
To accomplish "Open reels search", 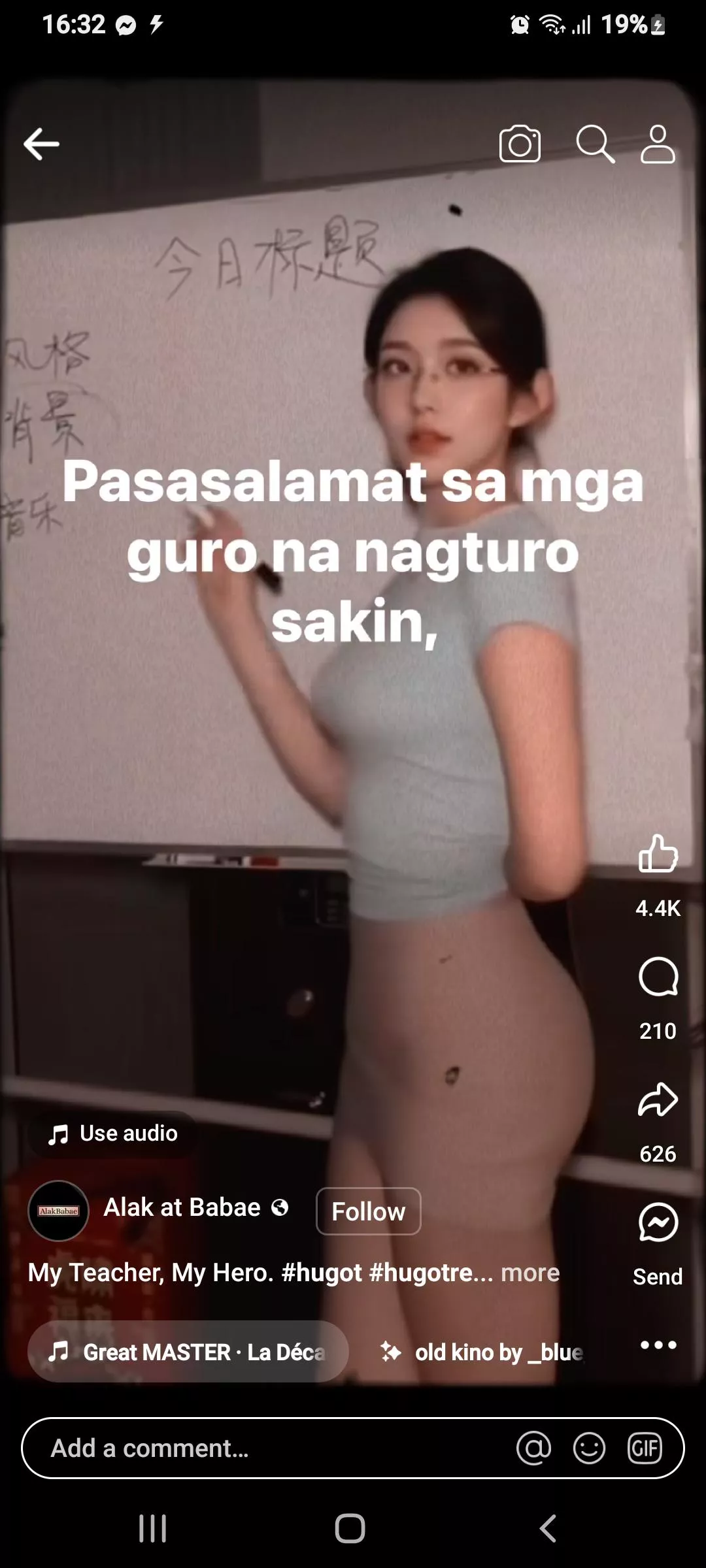I will pyautogui.click(x=594, y=144).
